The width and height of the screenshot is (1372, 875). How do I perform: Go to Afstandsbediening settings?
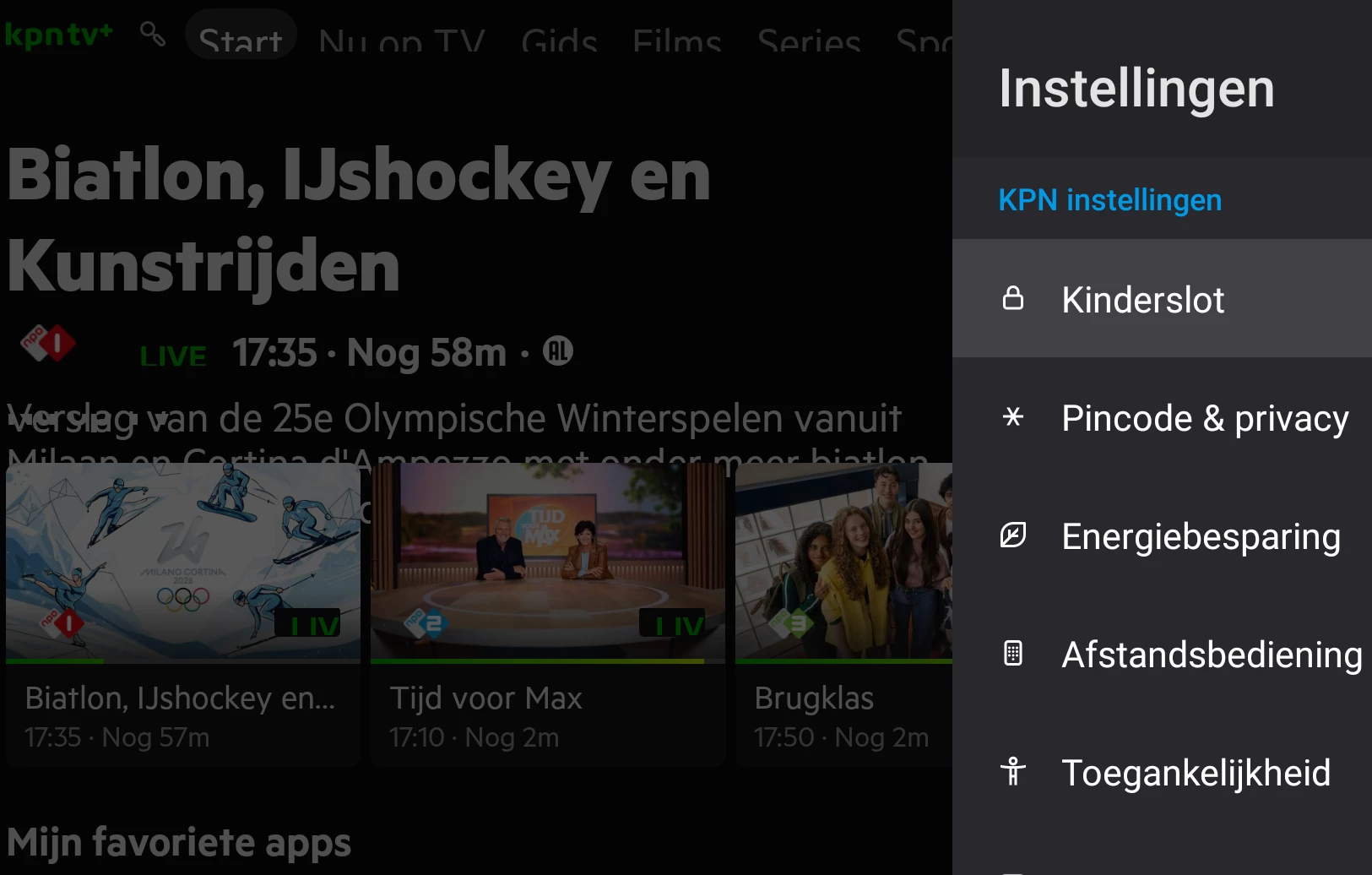(1161, 655)
